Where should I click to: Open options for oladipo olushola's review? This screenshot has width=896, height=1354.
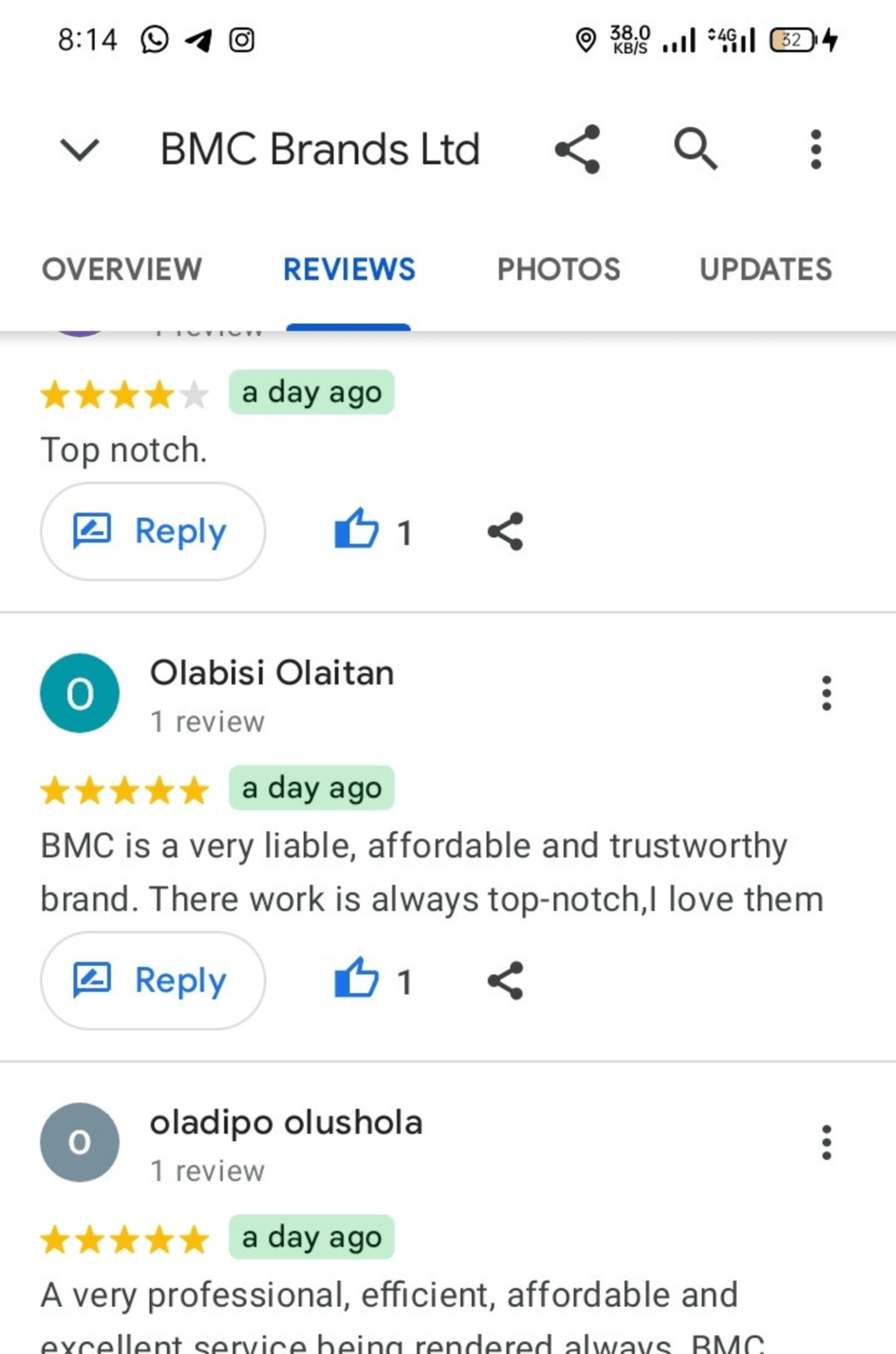click(826, 1143)
